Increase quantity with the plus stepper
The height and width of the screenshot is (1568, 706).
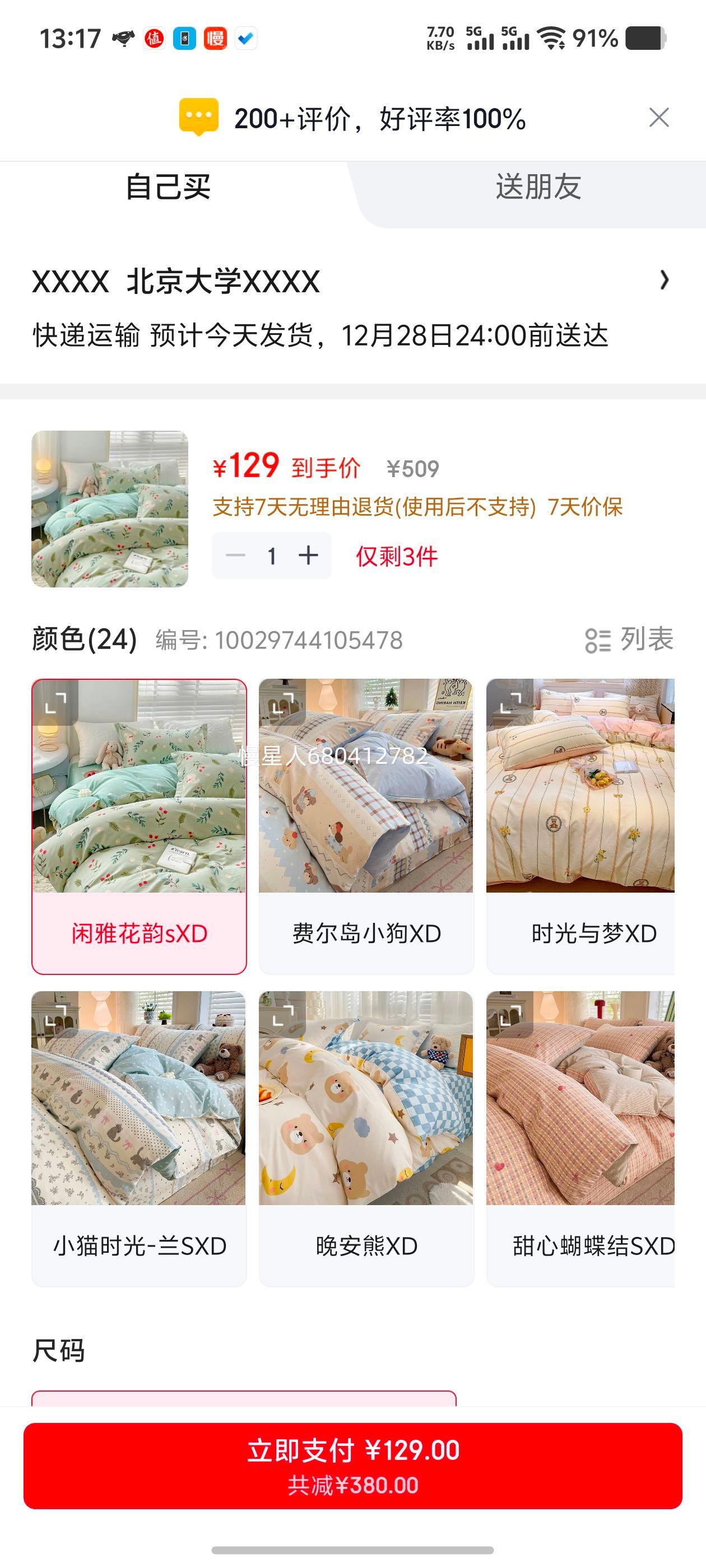pyautogui.click(x=309, y=554)
